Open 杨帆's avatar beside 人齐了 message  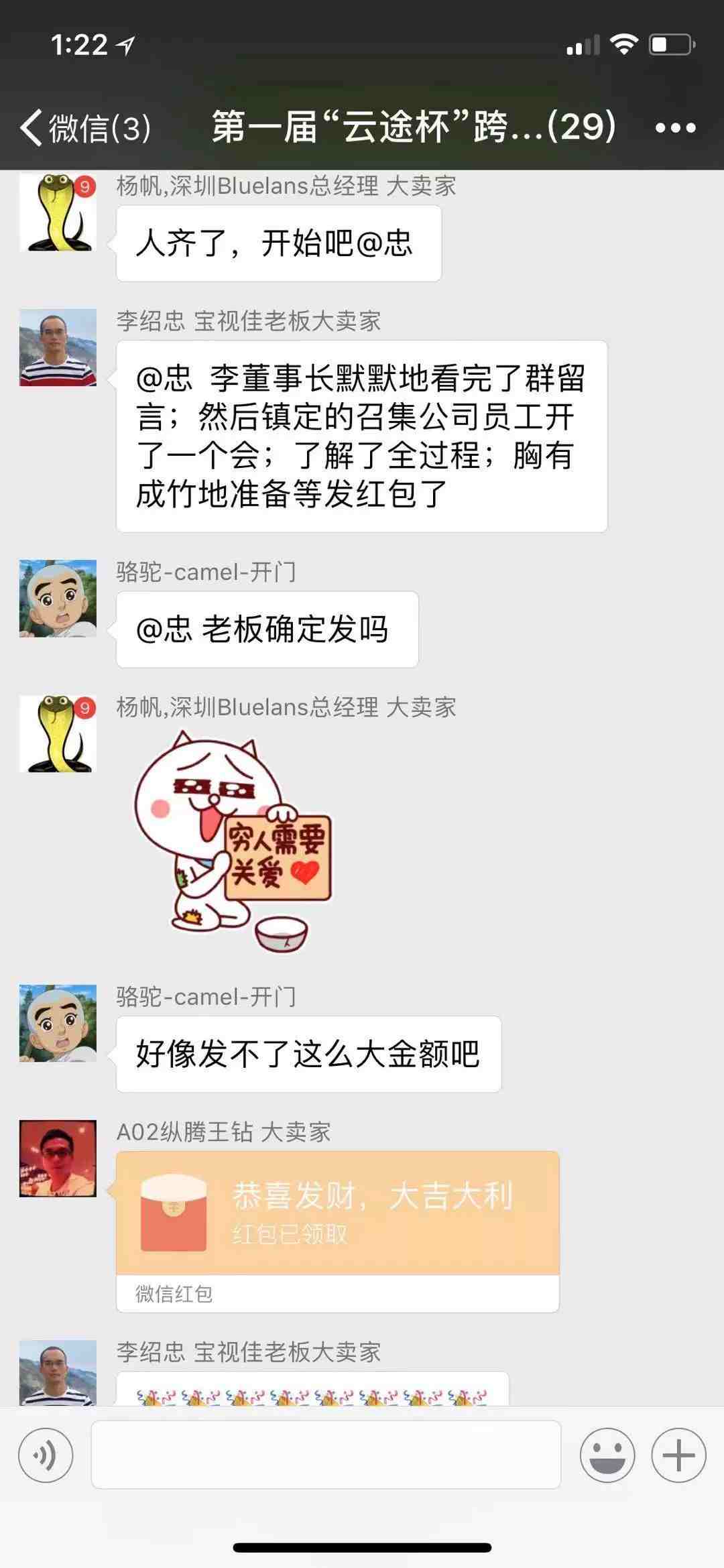coord(58,213)
